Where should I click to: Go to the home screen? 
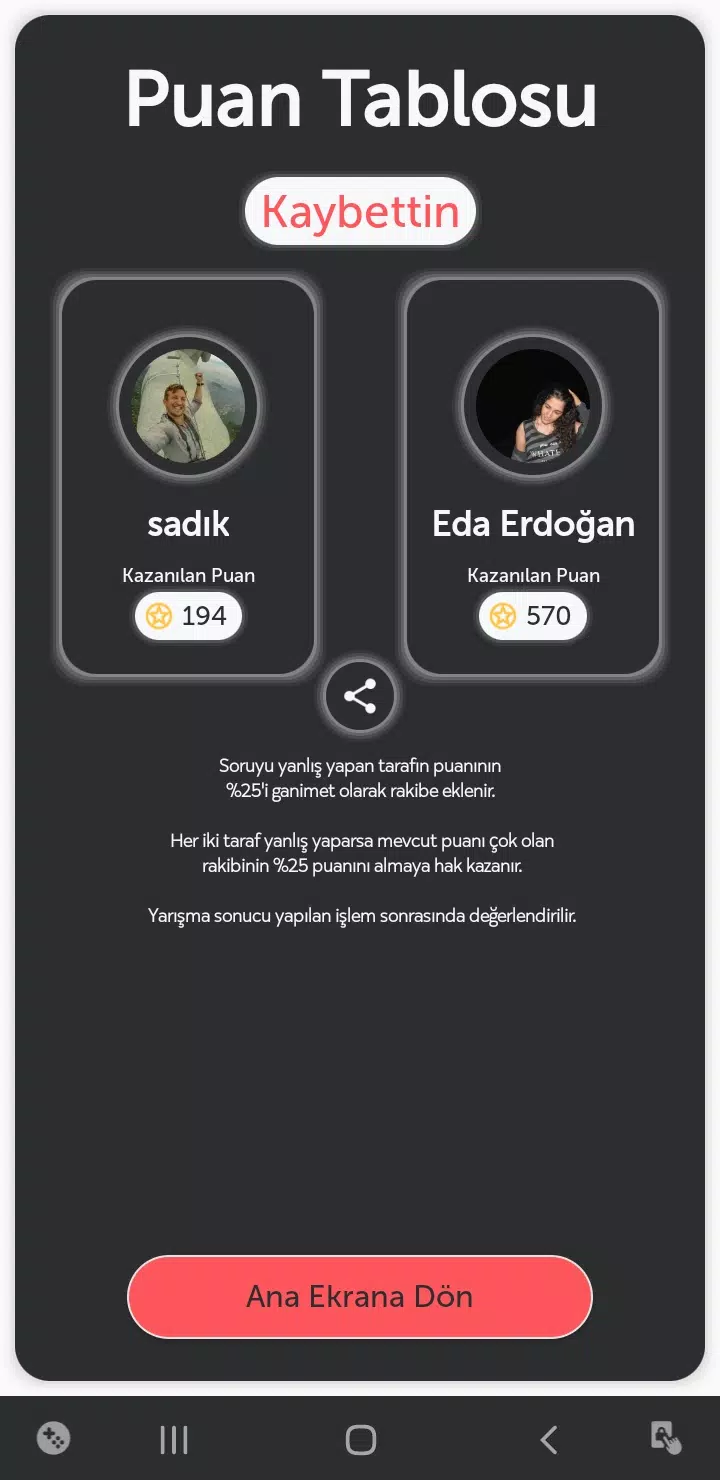click(x=360, y=1440)
